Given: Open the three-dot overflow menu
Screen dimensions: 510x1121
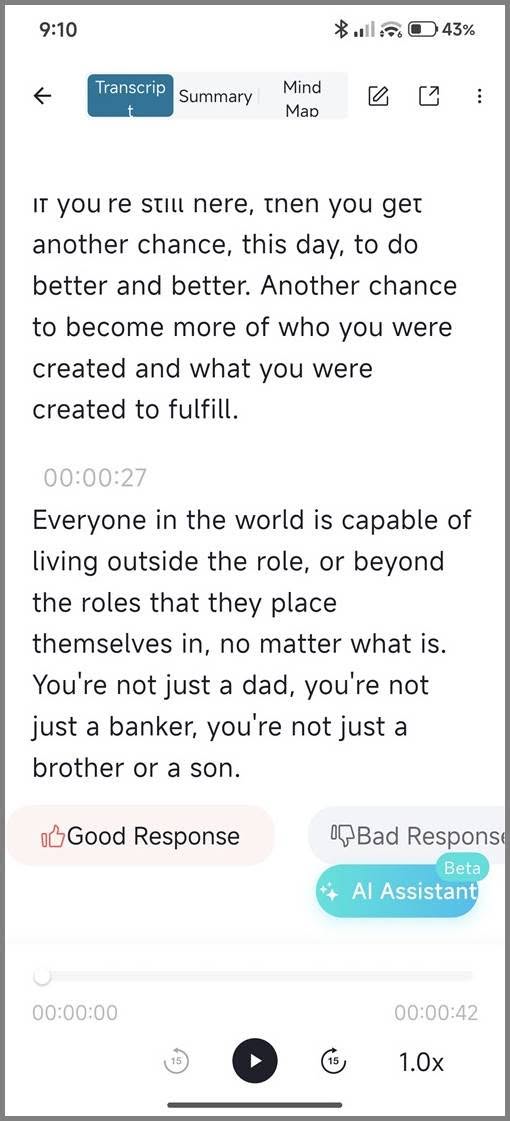Looking at the screenshot, I should click(479, 96).
